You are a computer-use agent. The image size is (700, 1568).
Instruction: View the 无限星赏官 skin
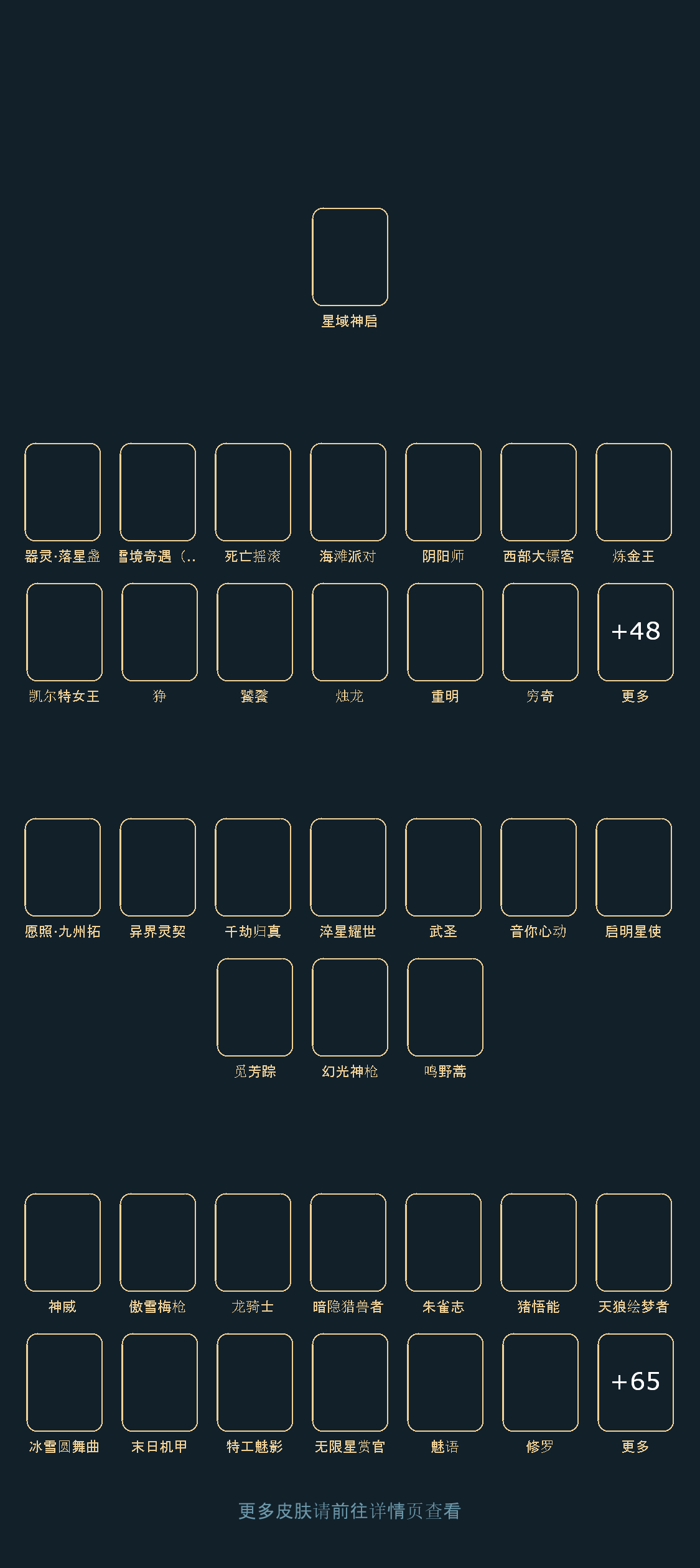click(350, 1383)
